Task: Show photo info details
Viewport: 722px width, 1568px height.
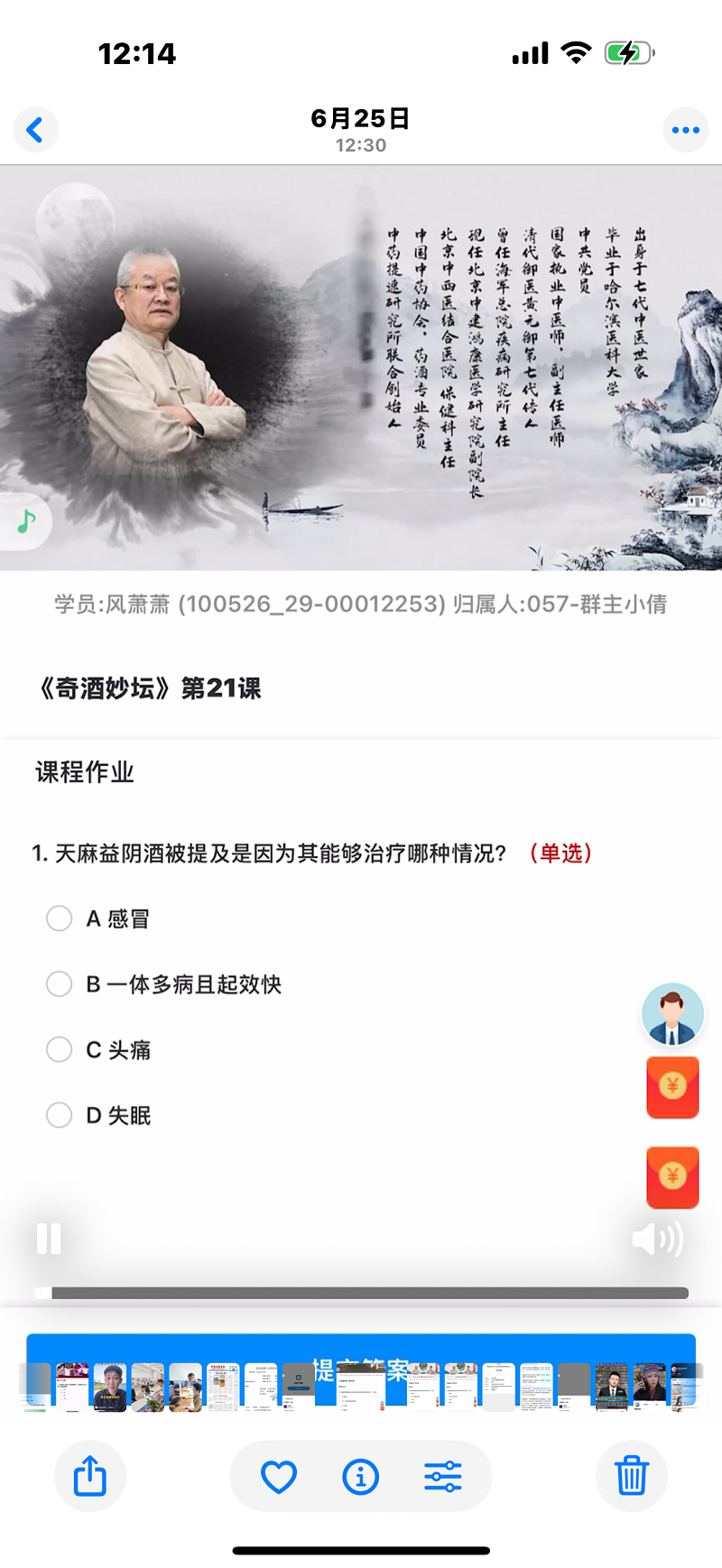Action: tap(361, 1477)
